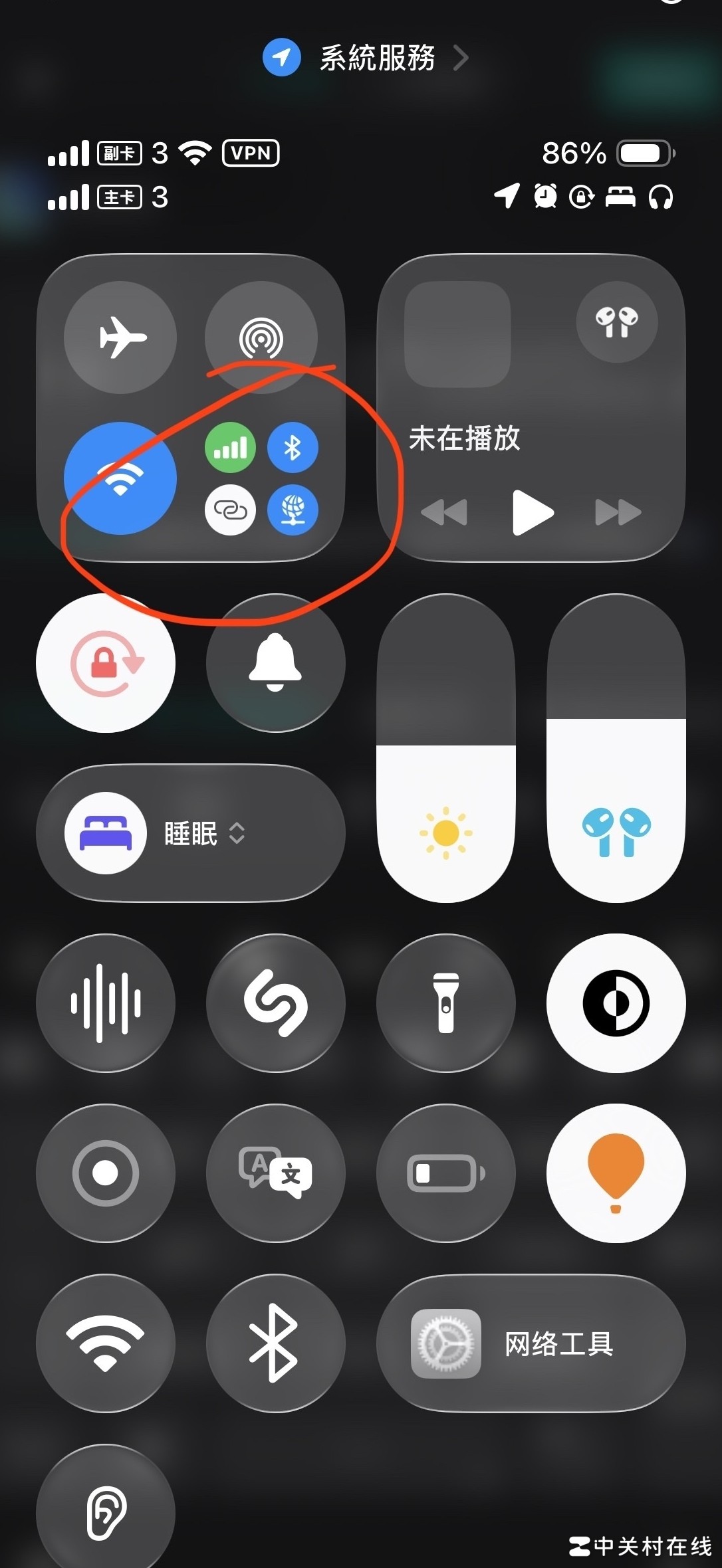Adjust the brightness slider
722x1568 pixels.
click(x=446, y=748)
